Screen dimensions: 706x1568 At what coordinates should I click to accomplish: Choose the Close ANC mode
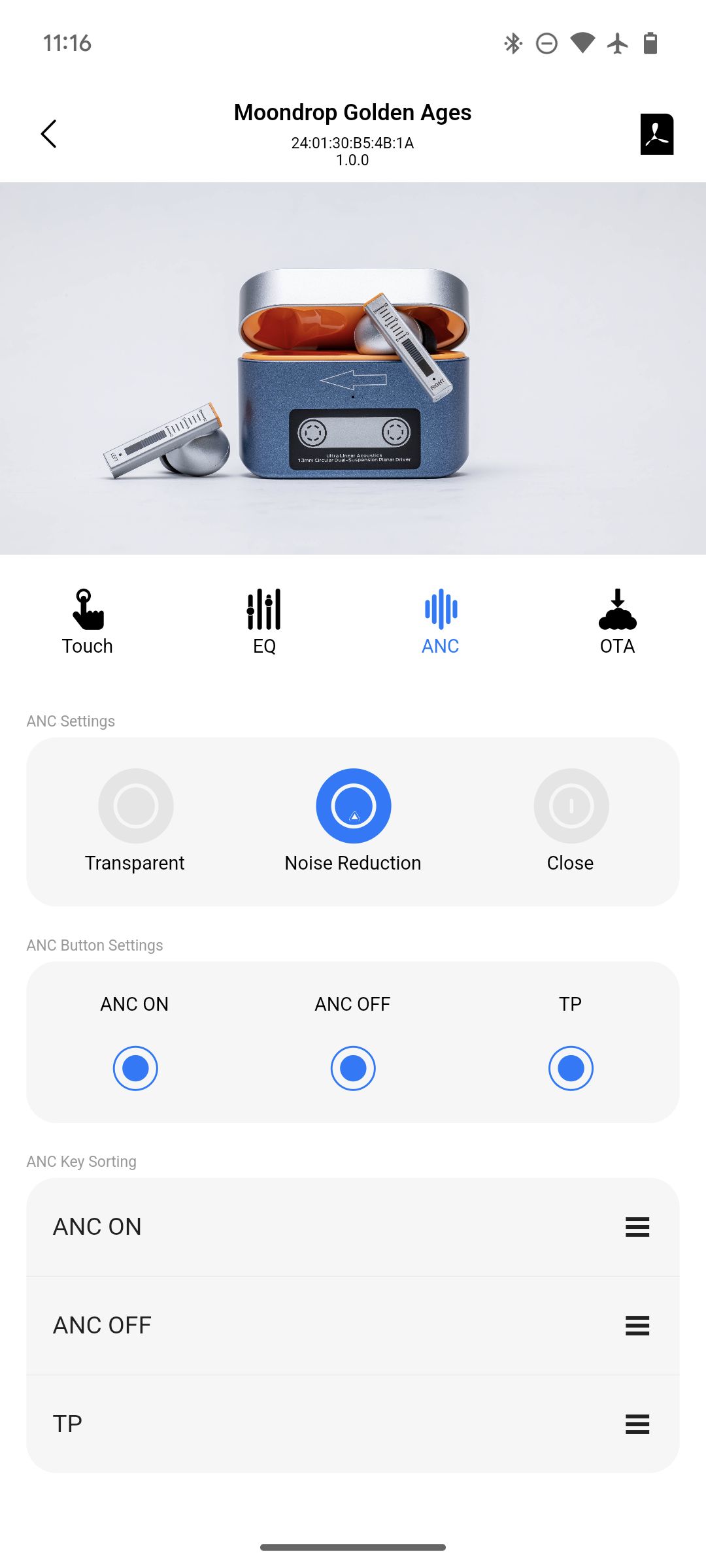point(571,806)
